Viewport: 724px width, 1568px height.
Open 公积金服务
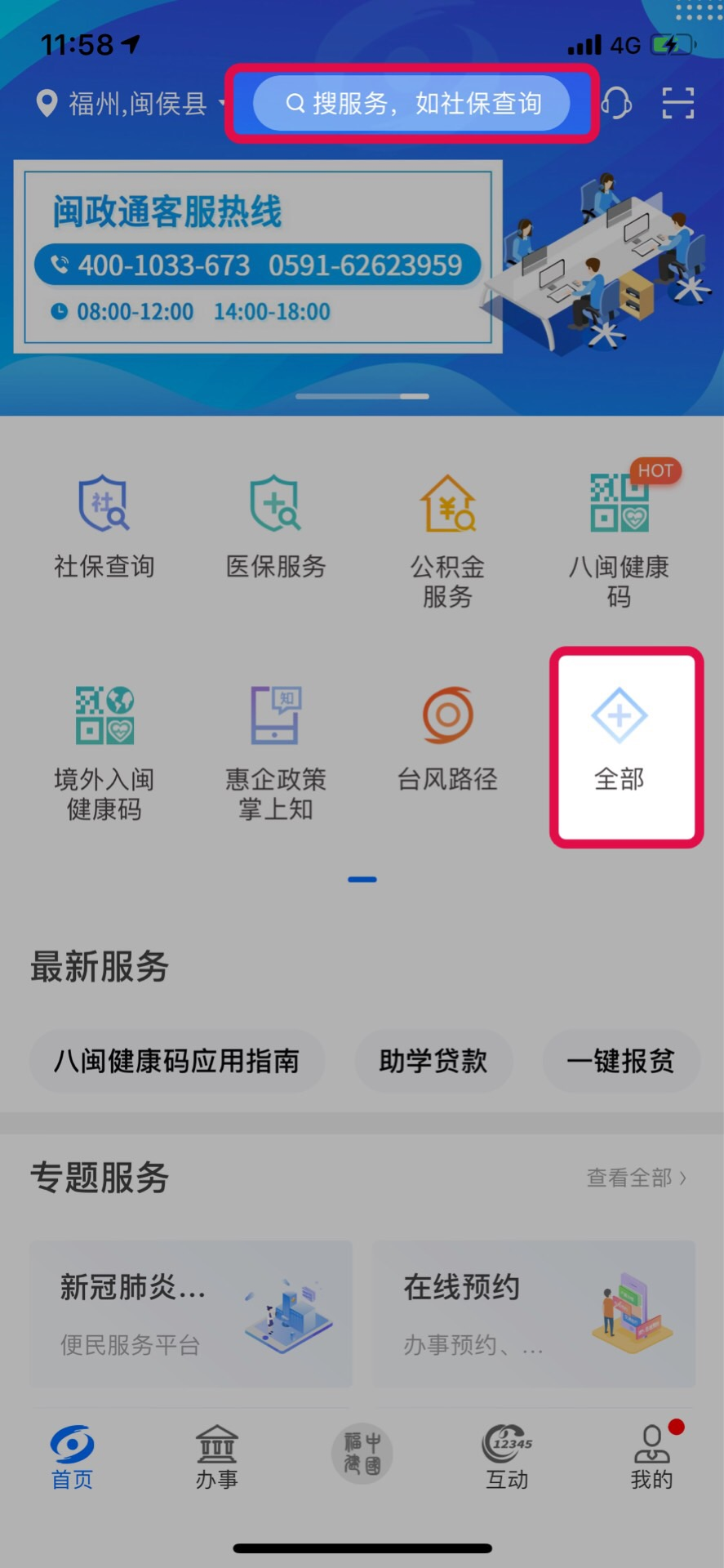[x=447, y=539]
